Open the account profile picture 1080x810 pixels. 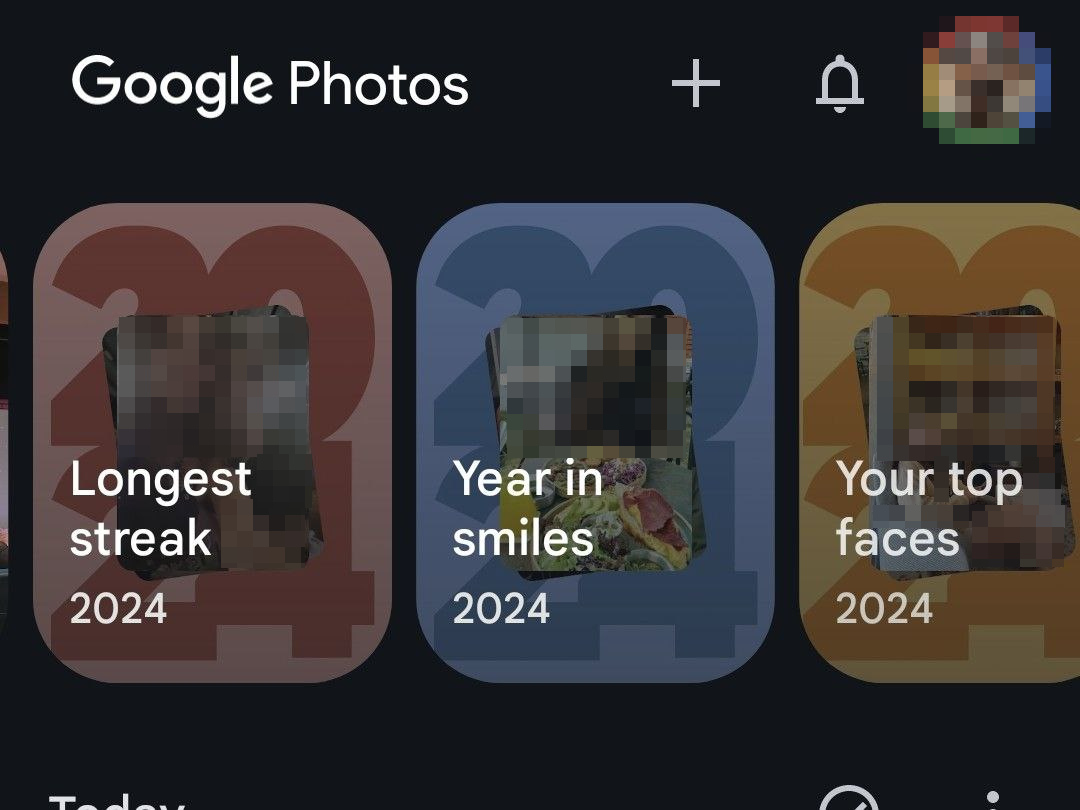[x=986, y=80]
